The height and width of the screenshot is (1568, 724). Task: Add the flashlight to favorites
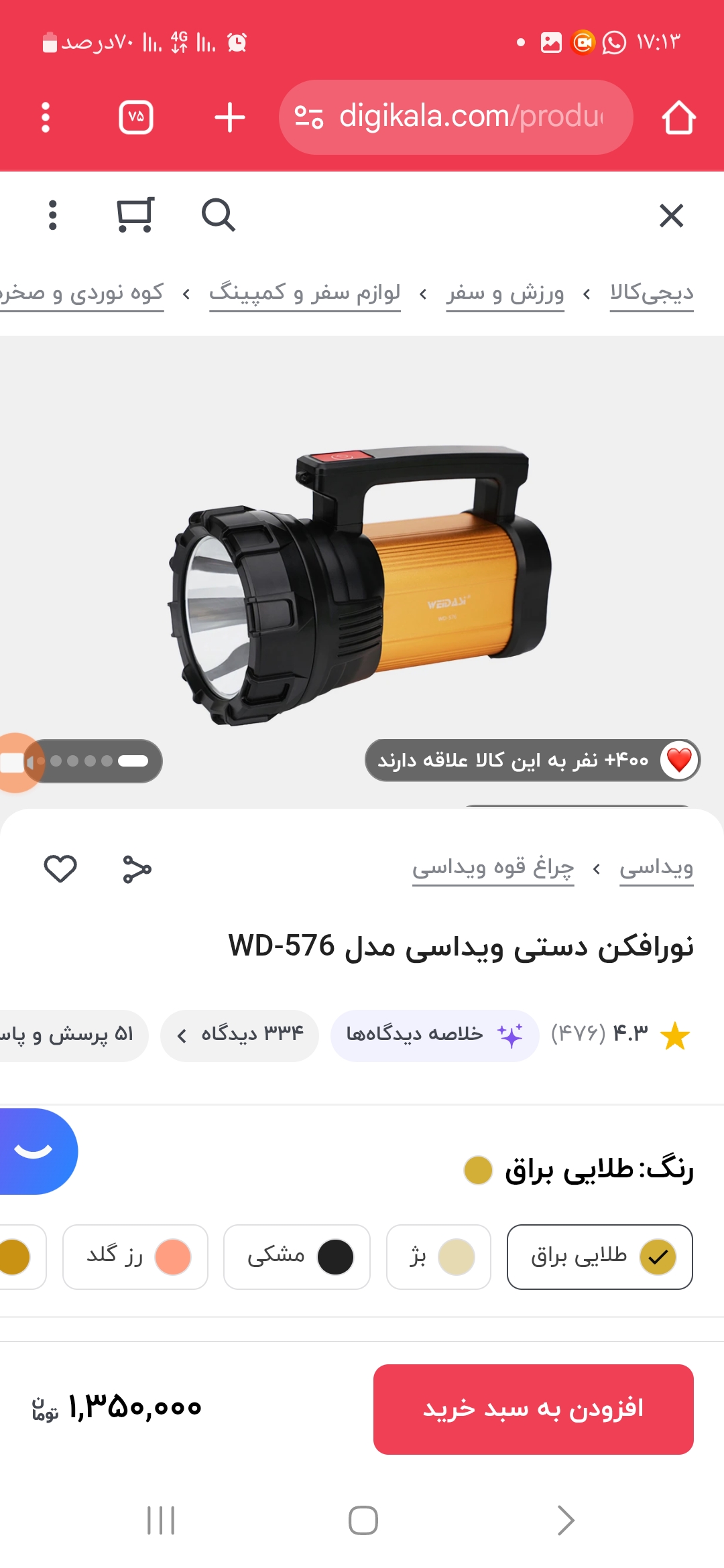(x=60, y=869)
